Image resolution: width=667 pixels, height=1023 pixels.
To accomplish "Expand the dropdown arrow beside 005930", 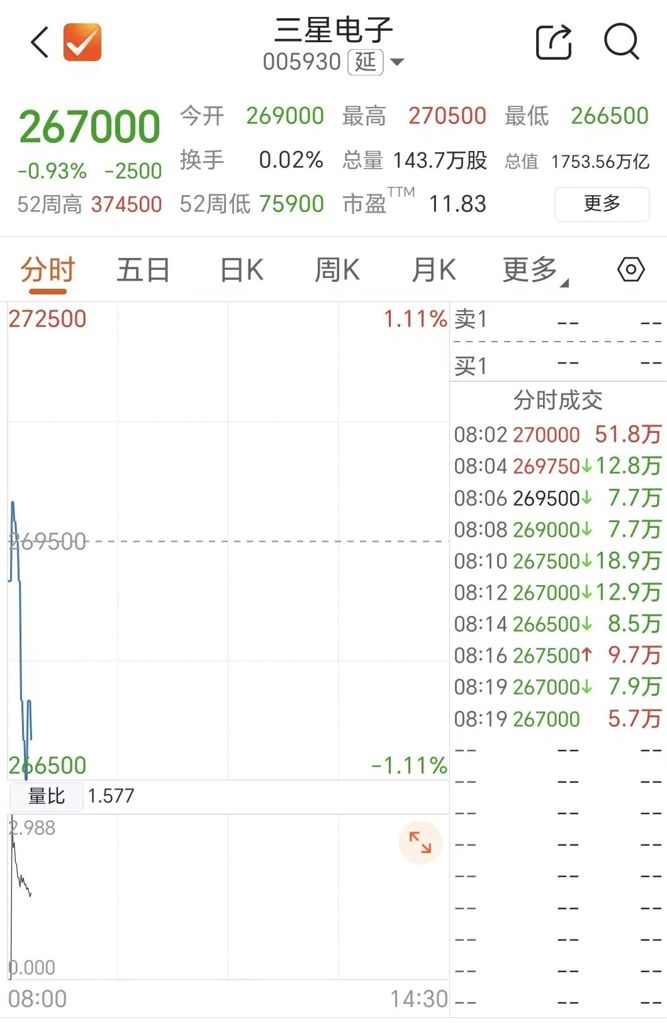I will click(x=397, y=63).
